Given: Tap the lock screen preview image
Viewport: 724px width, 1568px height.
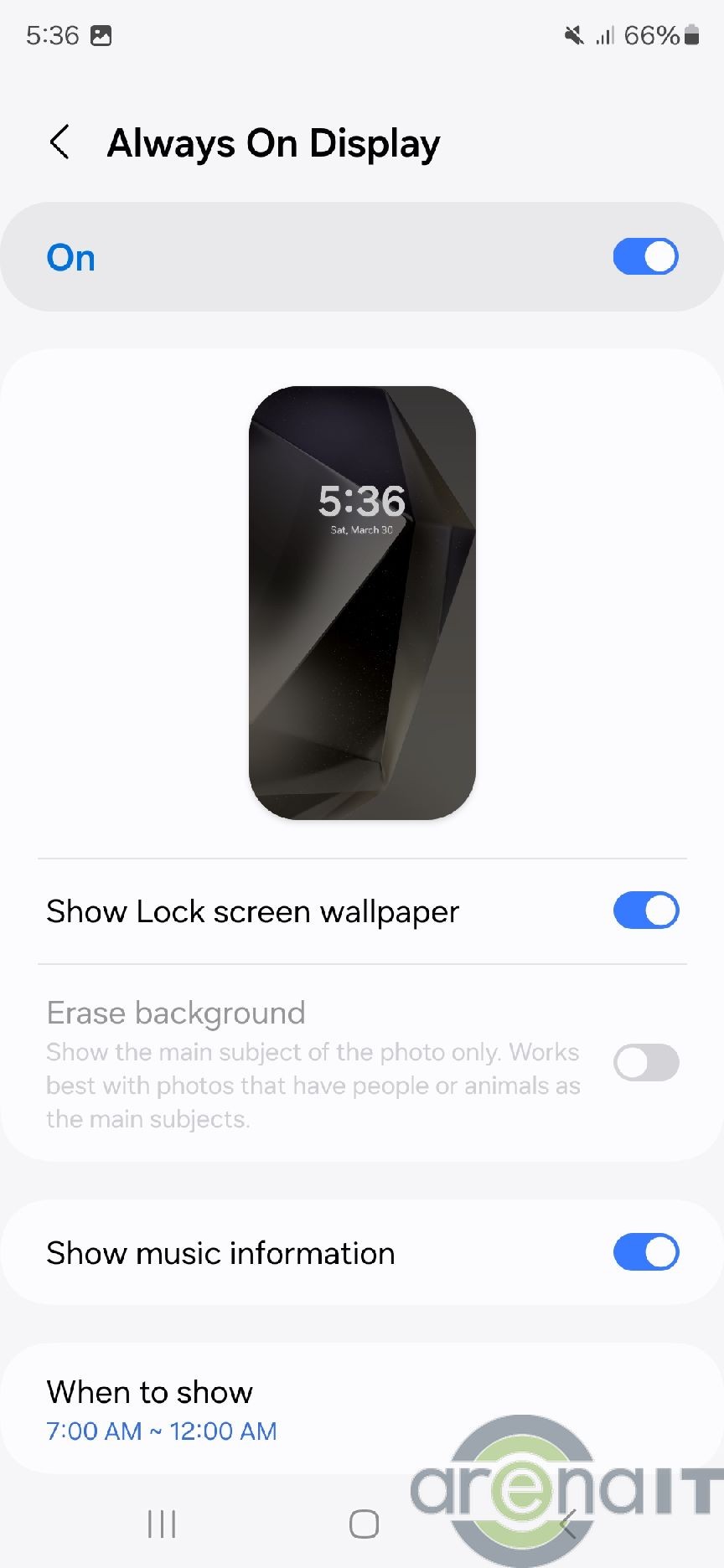Looking at the screenshot, I should coord(362,602).
